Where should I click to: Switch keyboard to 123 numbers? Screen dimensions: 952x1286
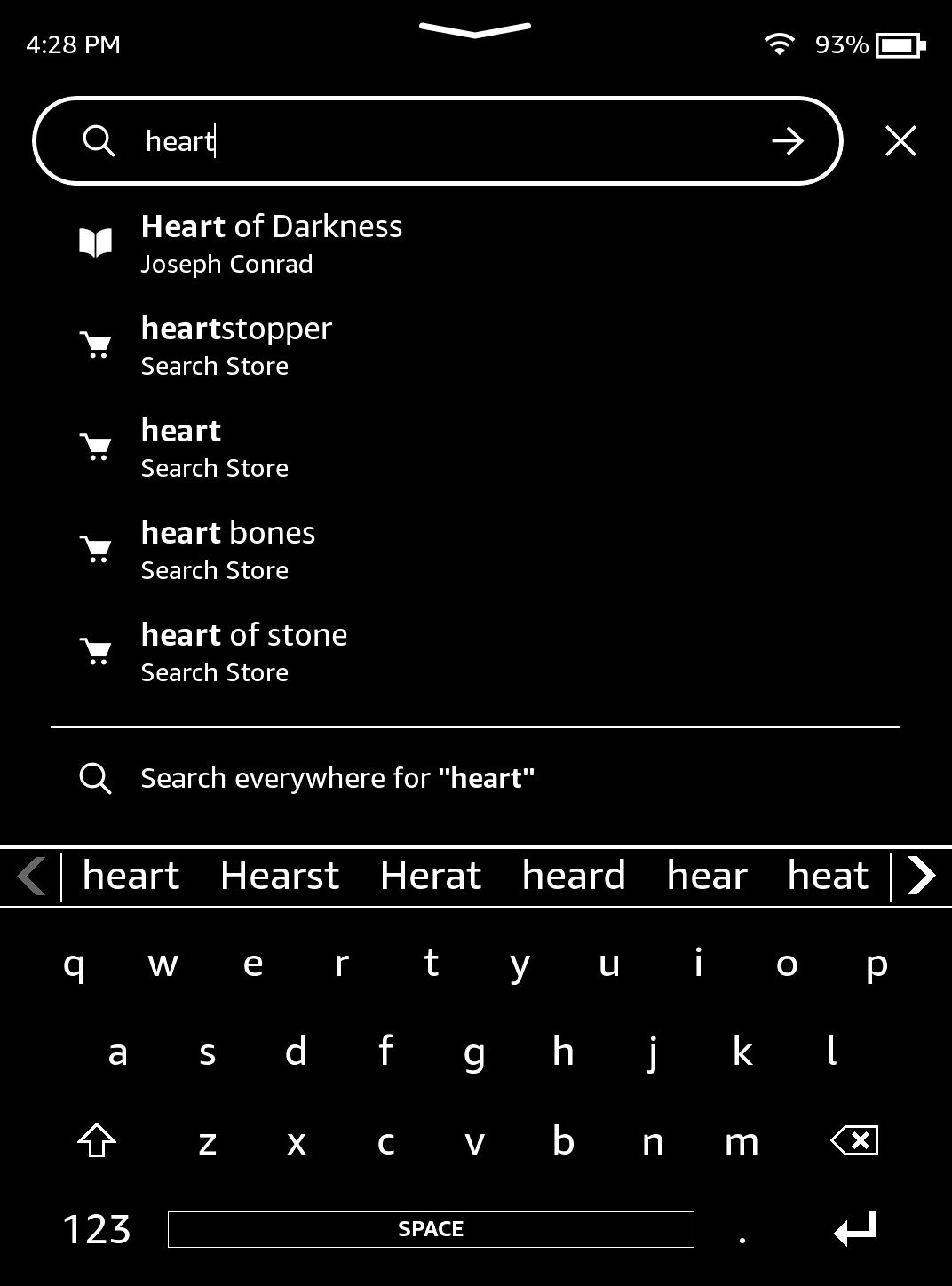[x=96, y=1229]
